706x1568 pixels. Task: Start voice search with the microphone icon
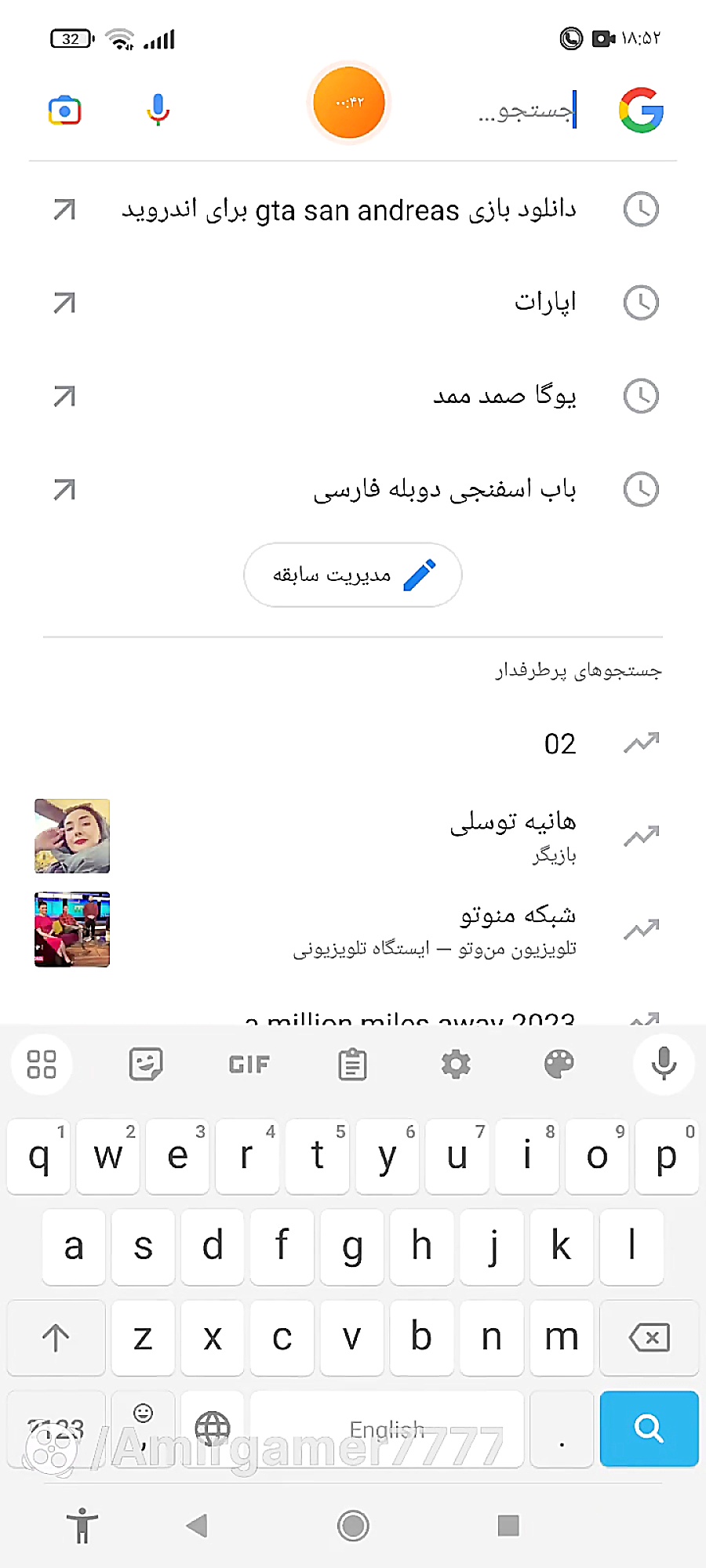158,111
